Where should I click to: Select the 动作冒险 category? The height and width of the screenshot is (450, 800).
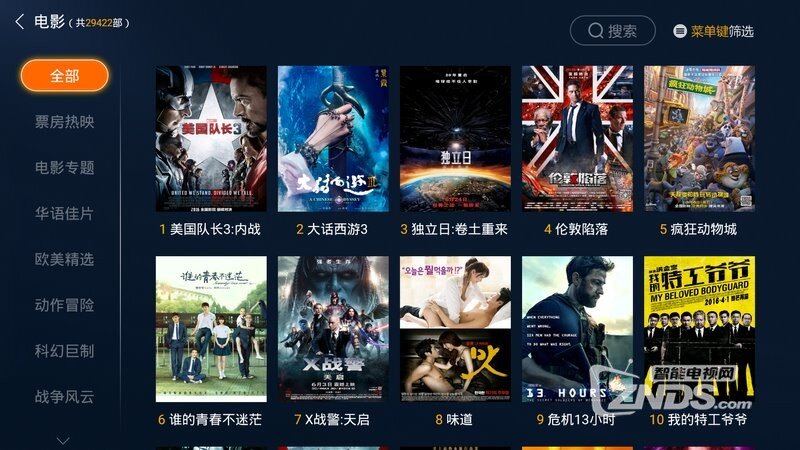tap(64, 305)
